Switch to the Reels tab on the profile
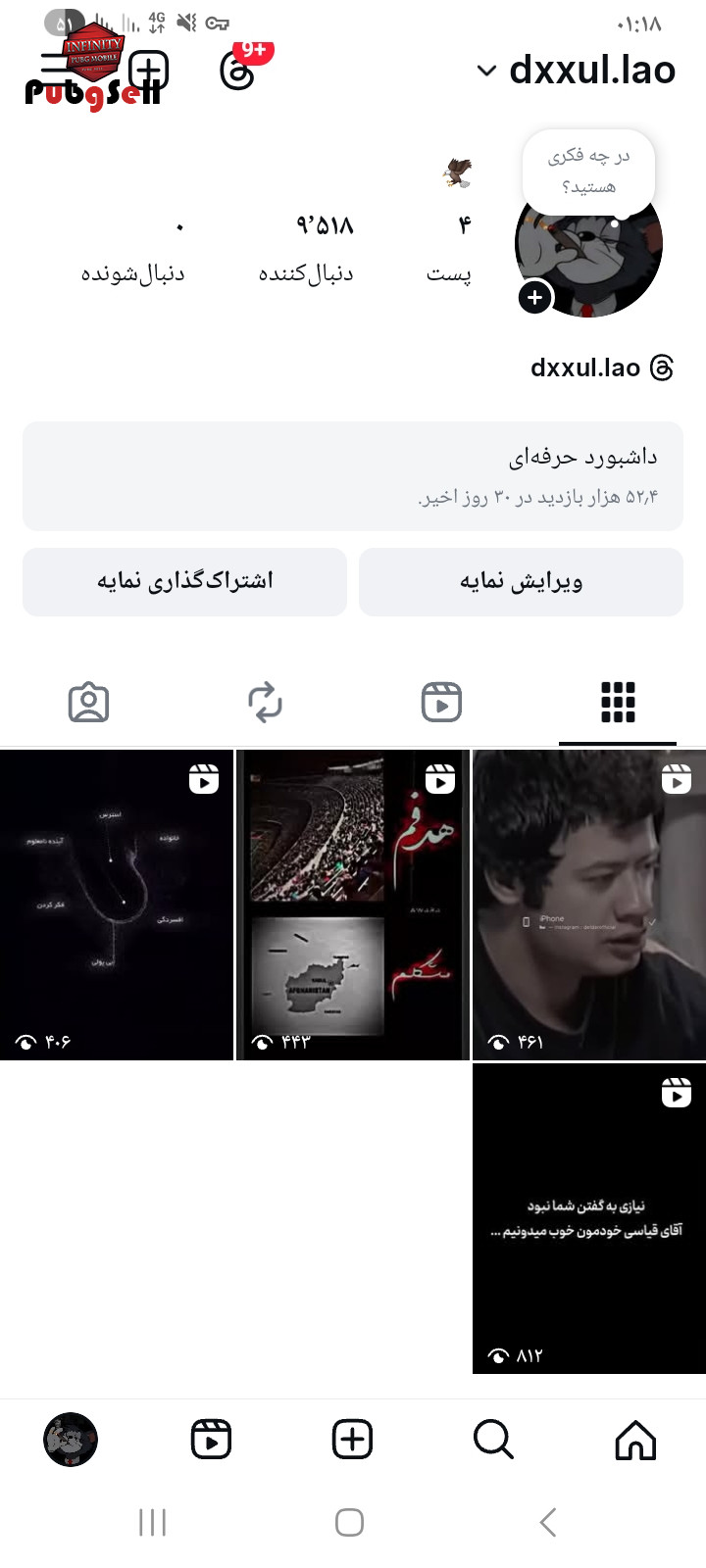 coord(441,703)
